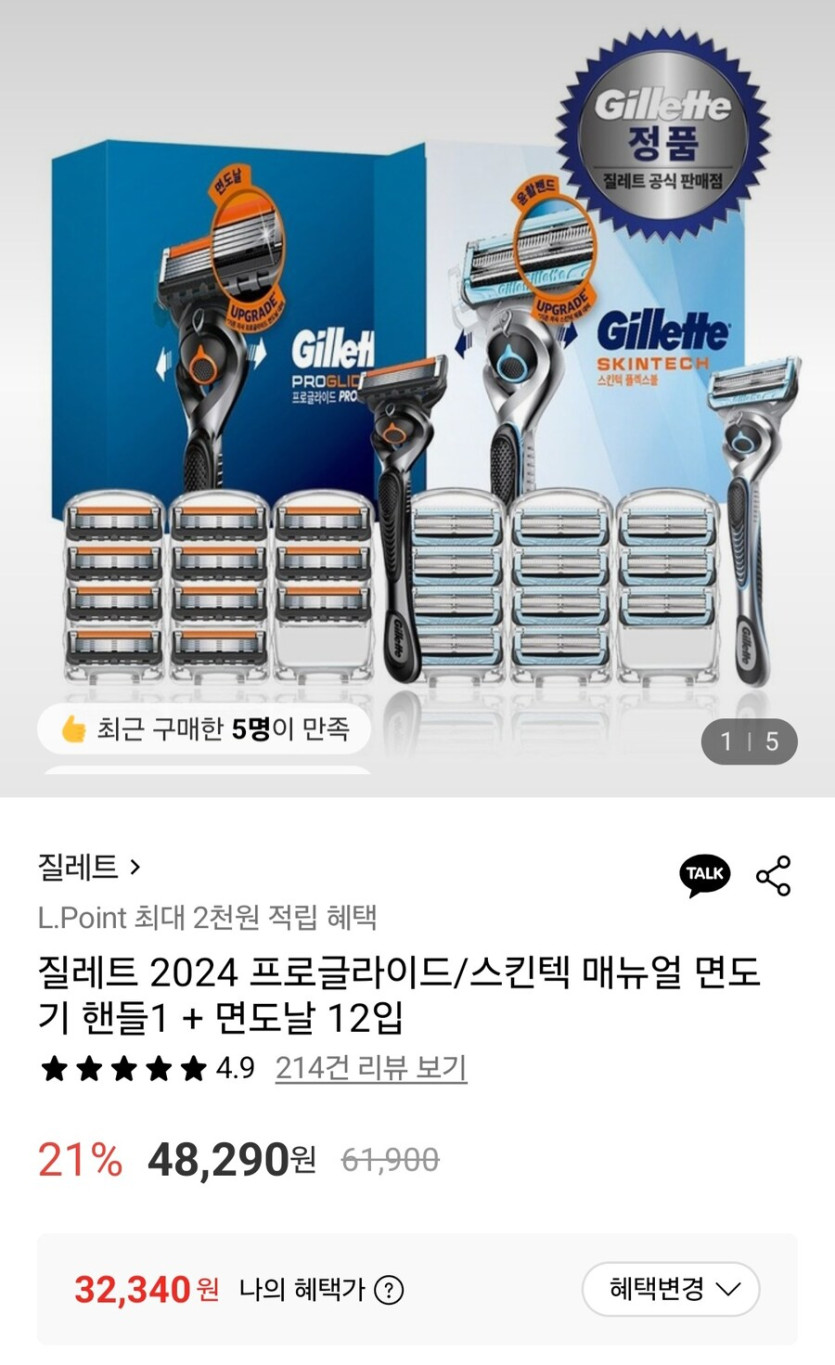Open the KakaoTalk TALK chat icon
The width and height of the screenshot is (835, 1365).
[x=706, y=873]
